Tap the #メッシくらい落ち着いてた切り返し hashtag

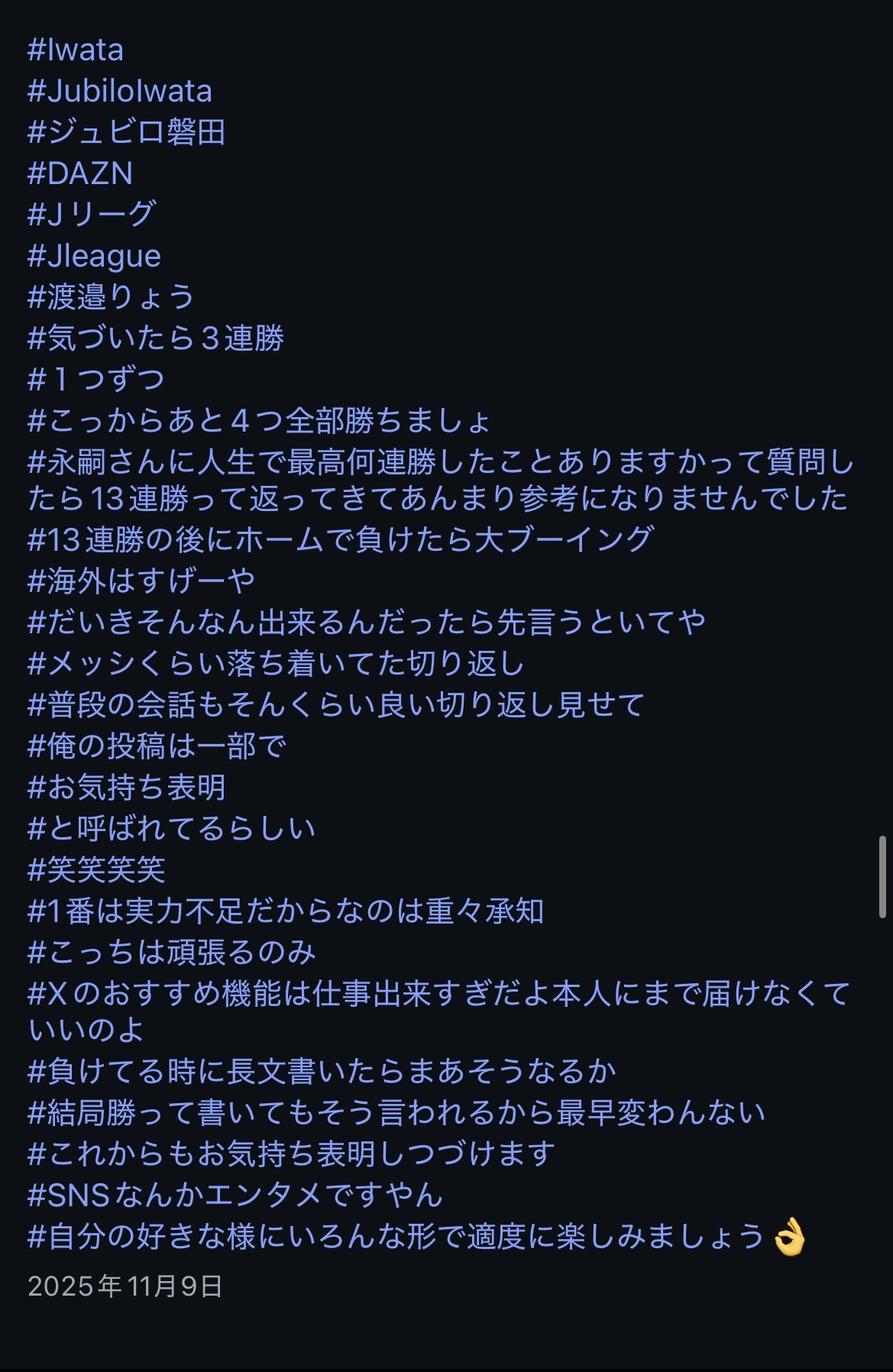pyautogui.click(x=276, y=664)
